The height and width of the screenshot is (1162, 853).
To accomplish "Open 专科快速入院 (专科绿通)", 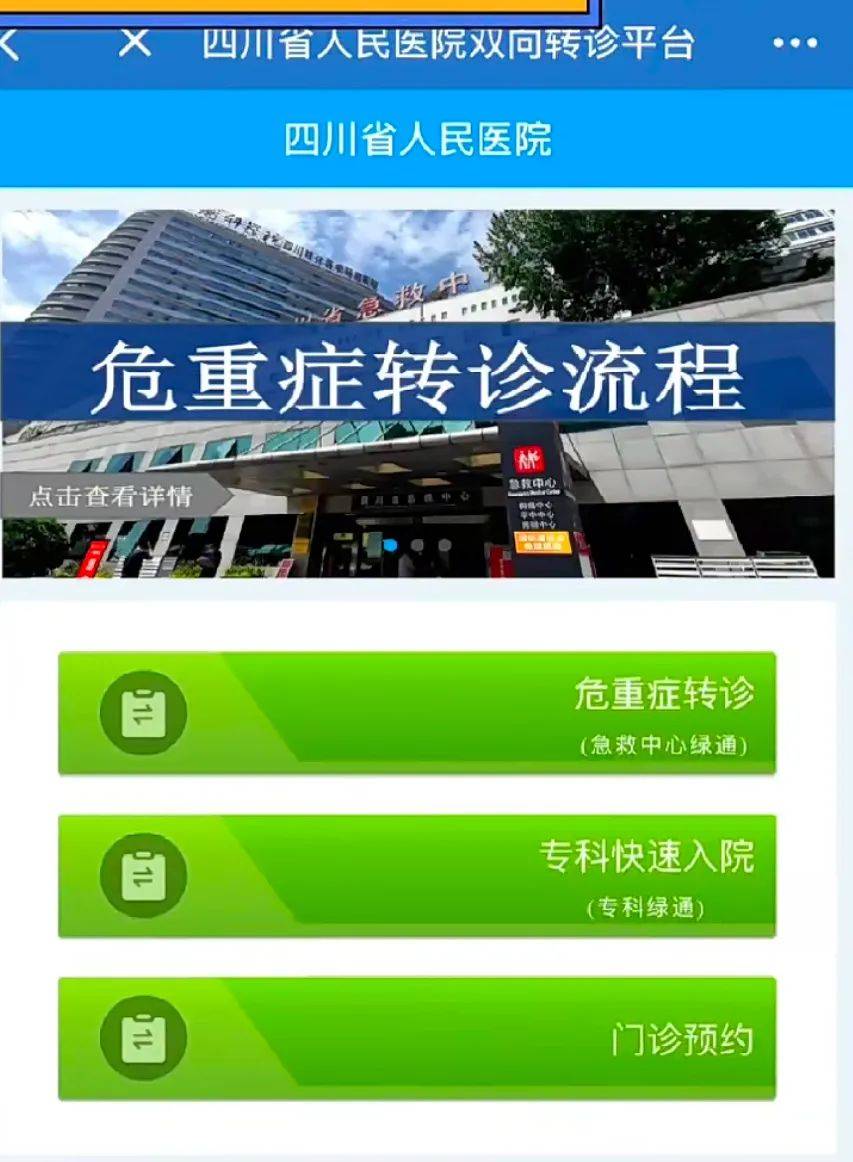I will (416, 876).
